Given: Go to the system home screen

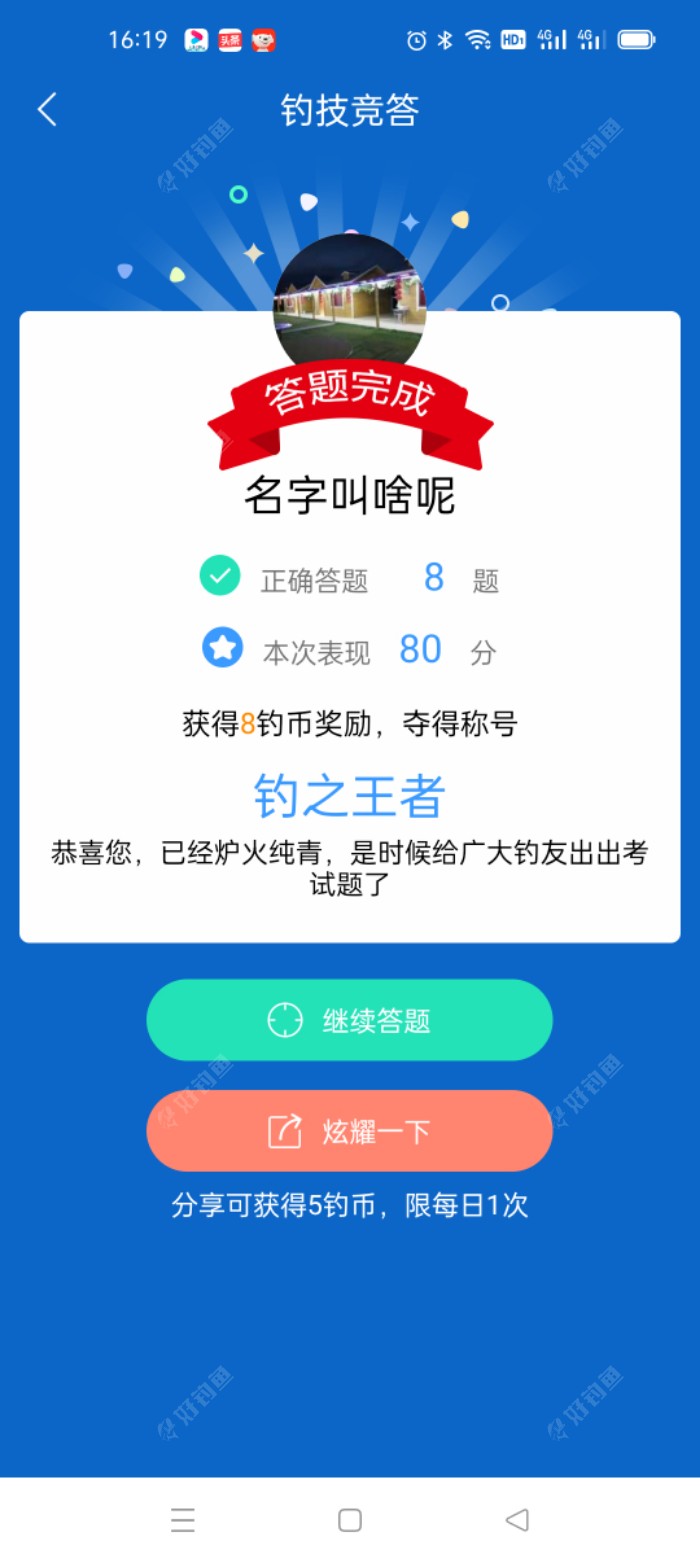Looking at the screenshot, I should pyautogui.click(x=350, y=1520).
